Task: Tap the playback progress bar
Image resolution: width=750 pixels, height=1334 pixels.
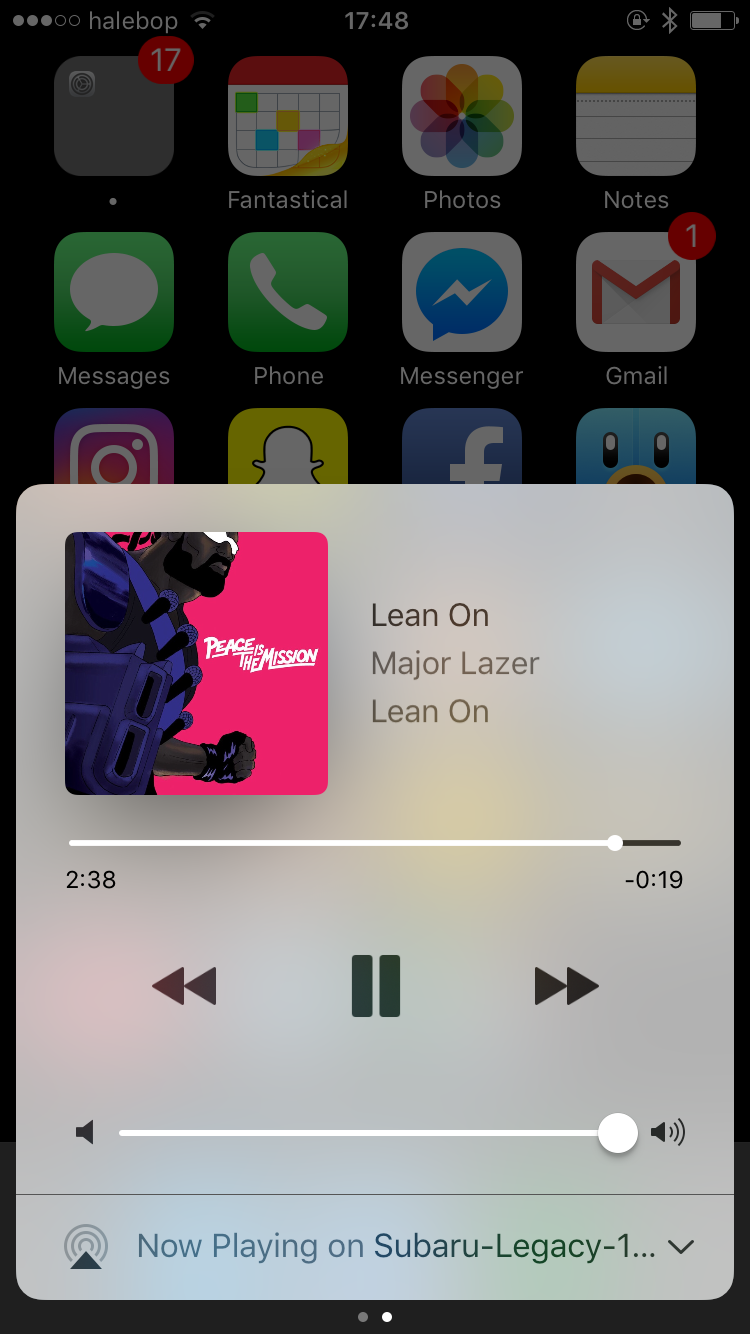Action: tap(375, 843)
